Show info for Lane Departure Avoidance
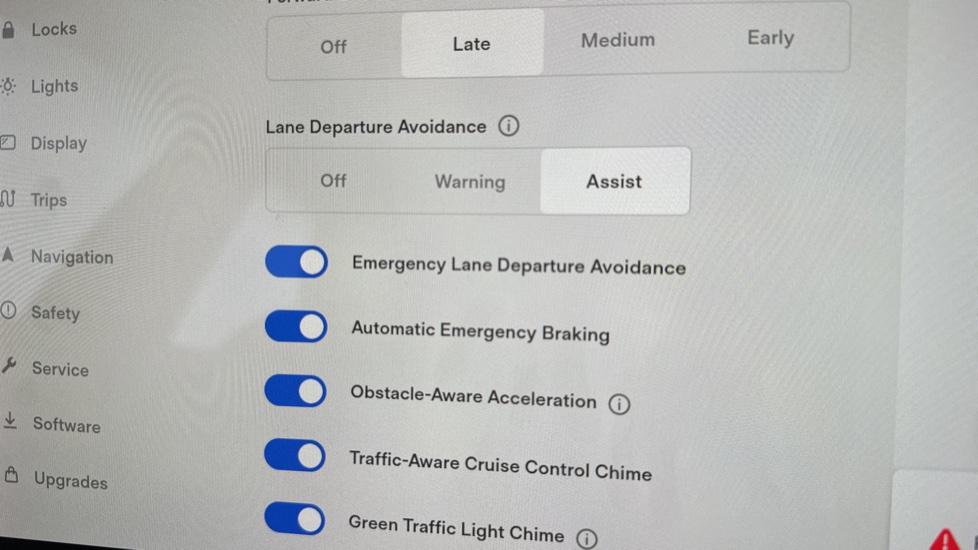Viewport: 978px width, 550px height. (x=508, y=127)
